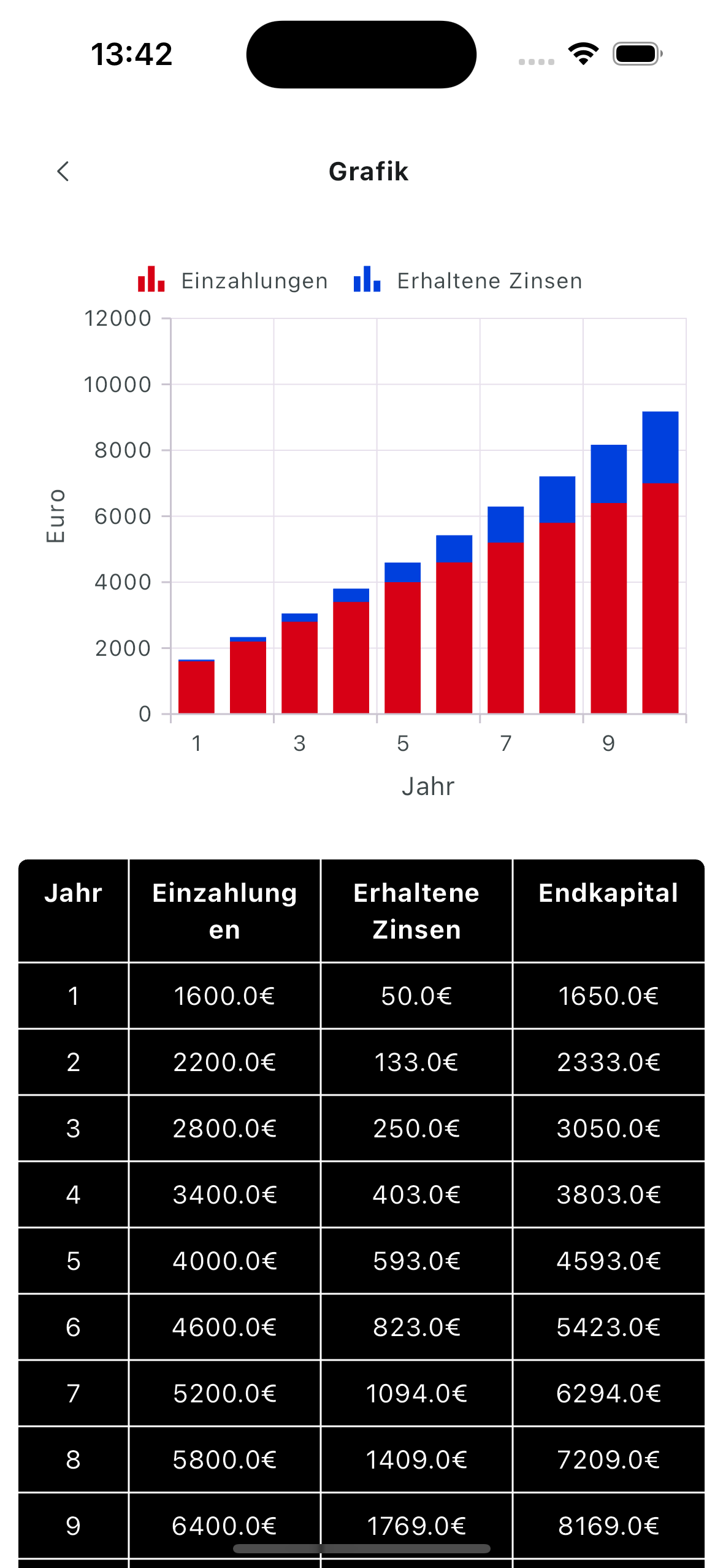Tap the battery indicator in the status bar

pyautogui.click(x=635, y=54)
